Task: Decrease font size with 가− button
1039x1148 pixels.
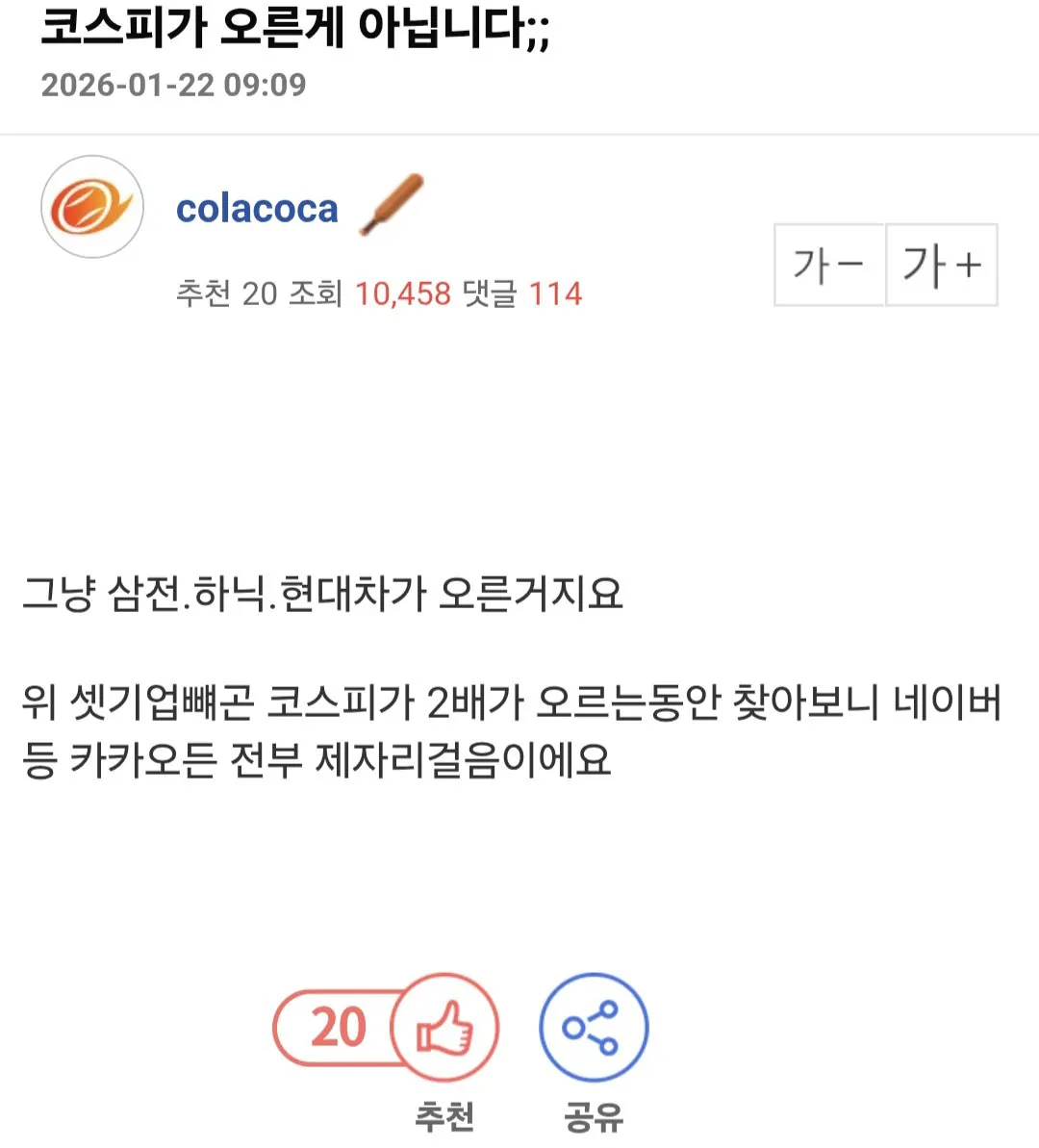Action: pyautogui.click(x=829, y=265)
